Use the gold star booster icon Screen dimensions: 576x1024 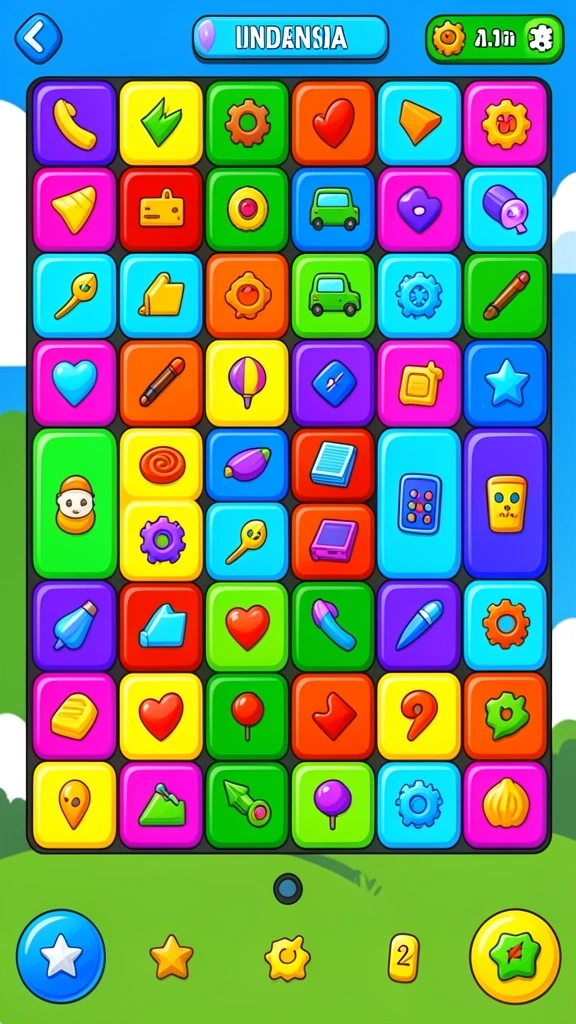(x=172, y=957)
